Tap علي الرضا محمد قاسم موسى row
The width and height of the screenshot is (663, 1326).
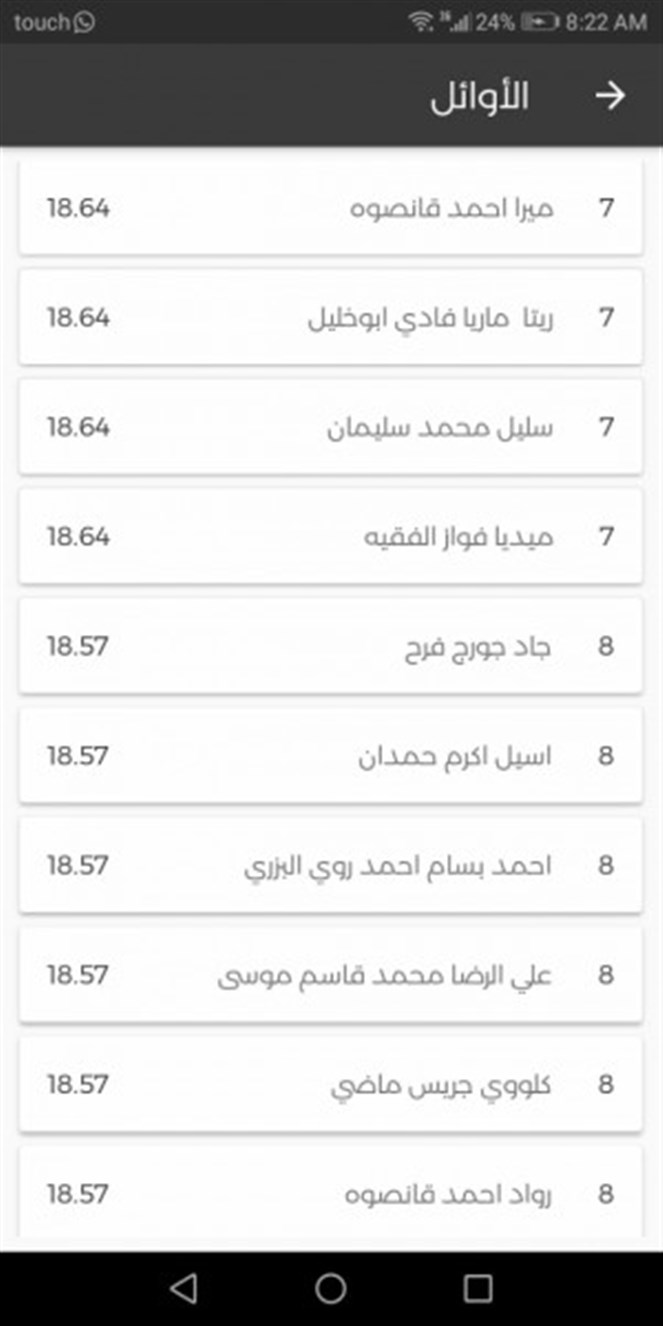pos(331,975)
